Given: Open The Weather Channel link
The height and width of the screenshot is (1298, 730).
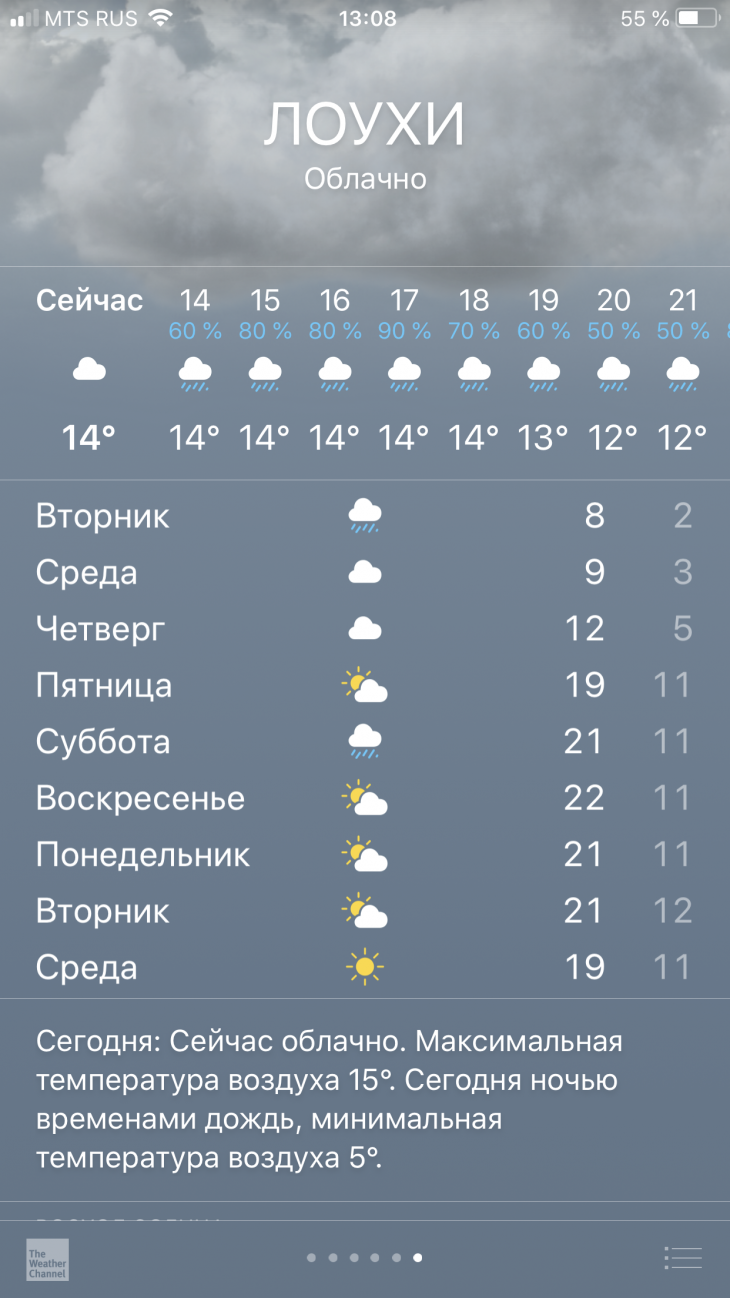Looking at the screenshot, I should click(47, 1259).
